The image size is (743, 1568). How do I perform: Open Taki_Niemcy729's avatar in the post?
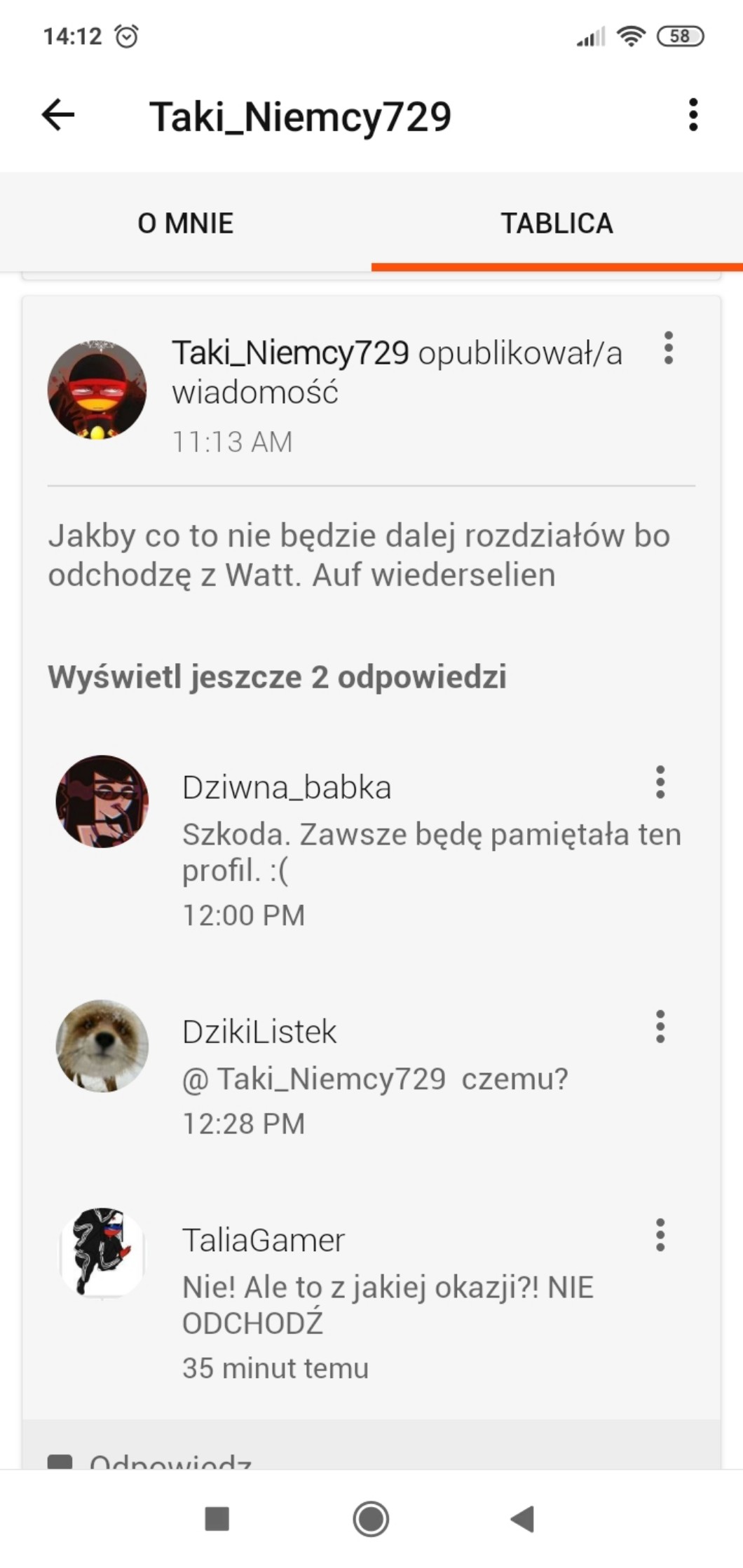click(97, 390)
